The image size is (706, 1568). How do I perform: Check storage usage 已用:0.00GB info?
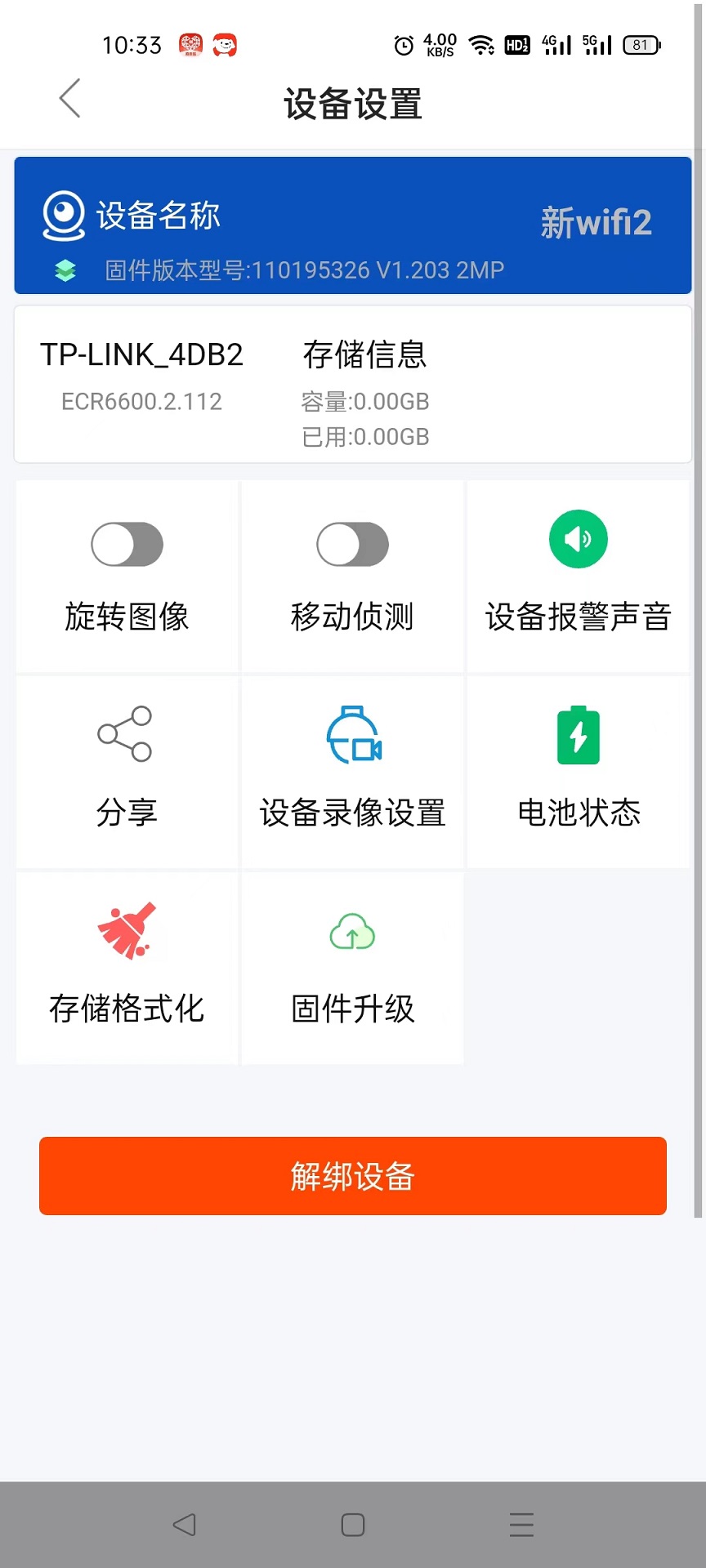(x=364, y=437)
